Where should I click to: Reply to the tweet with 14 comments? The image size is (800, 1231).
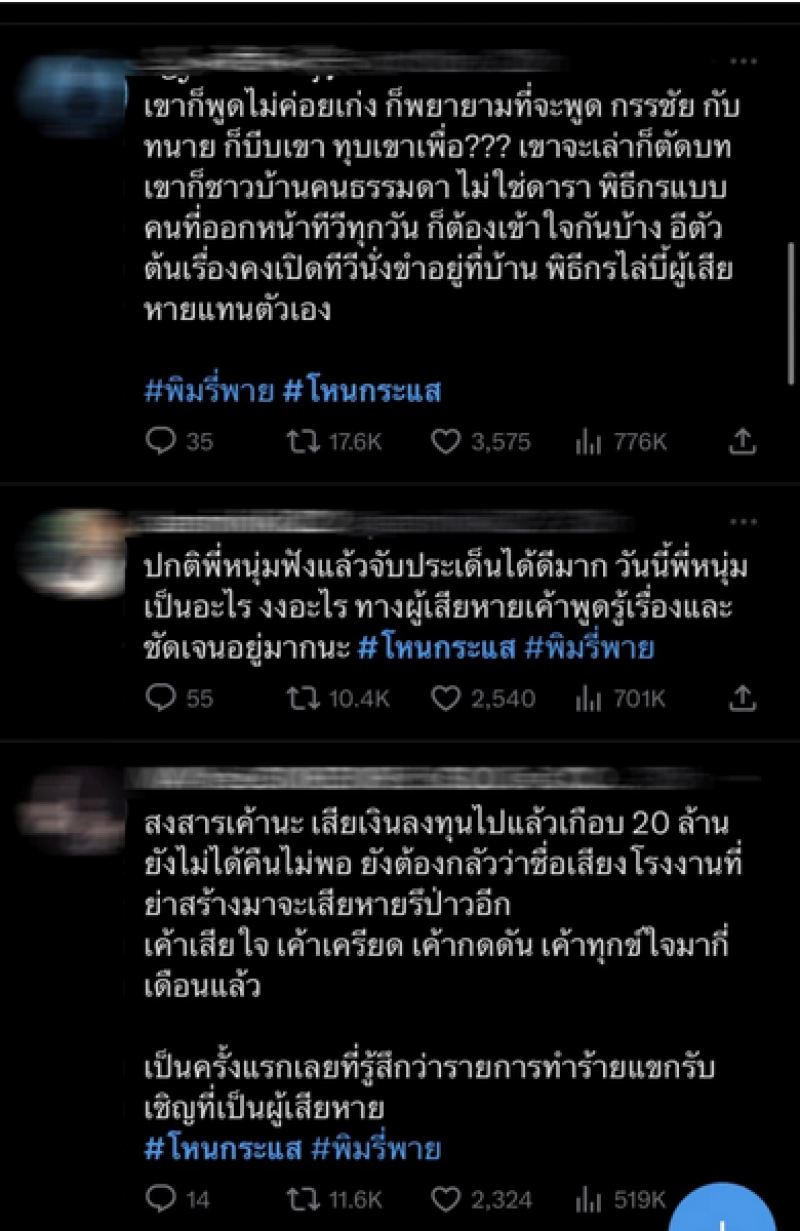tap(161, 1198)
